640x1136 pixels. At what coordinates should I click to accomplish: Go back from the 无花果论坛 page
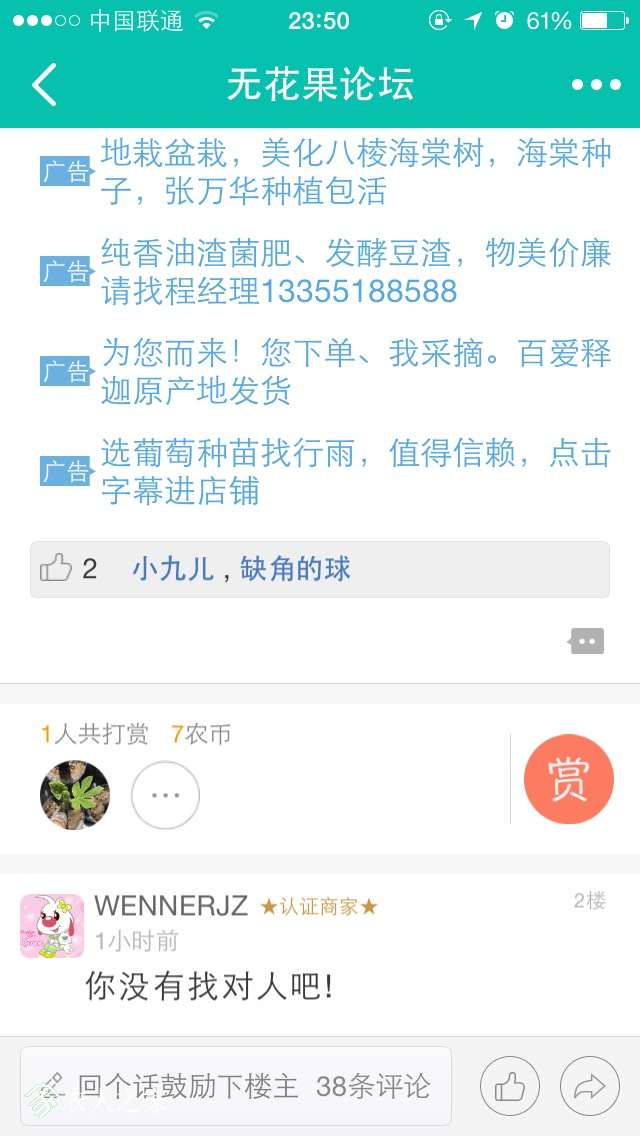click(x=45, y=85)
